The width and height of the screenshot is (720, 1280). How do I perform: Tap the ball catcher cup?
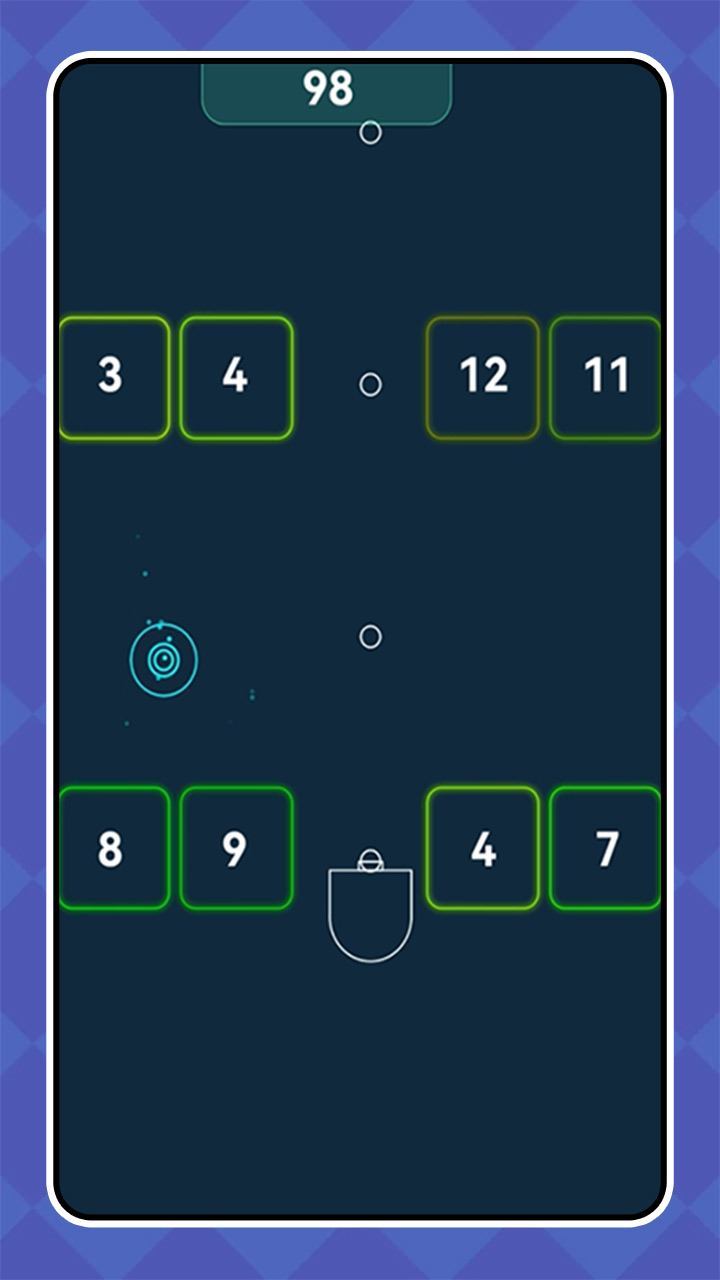tap(370, 913)
